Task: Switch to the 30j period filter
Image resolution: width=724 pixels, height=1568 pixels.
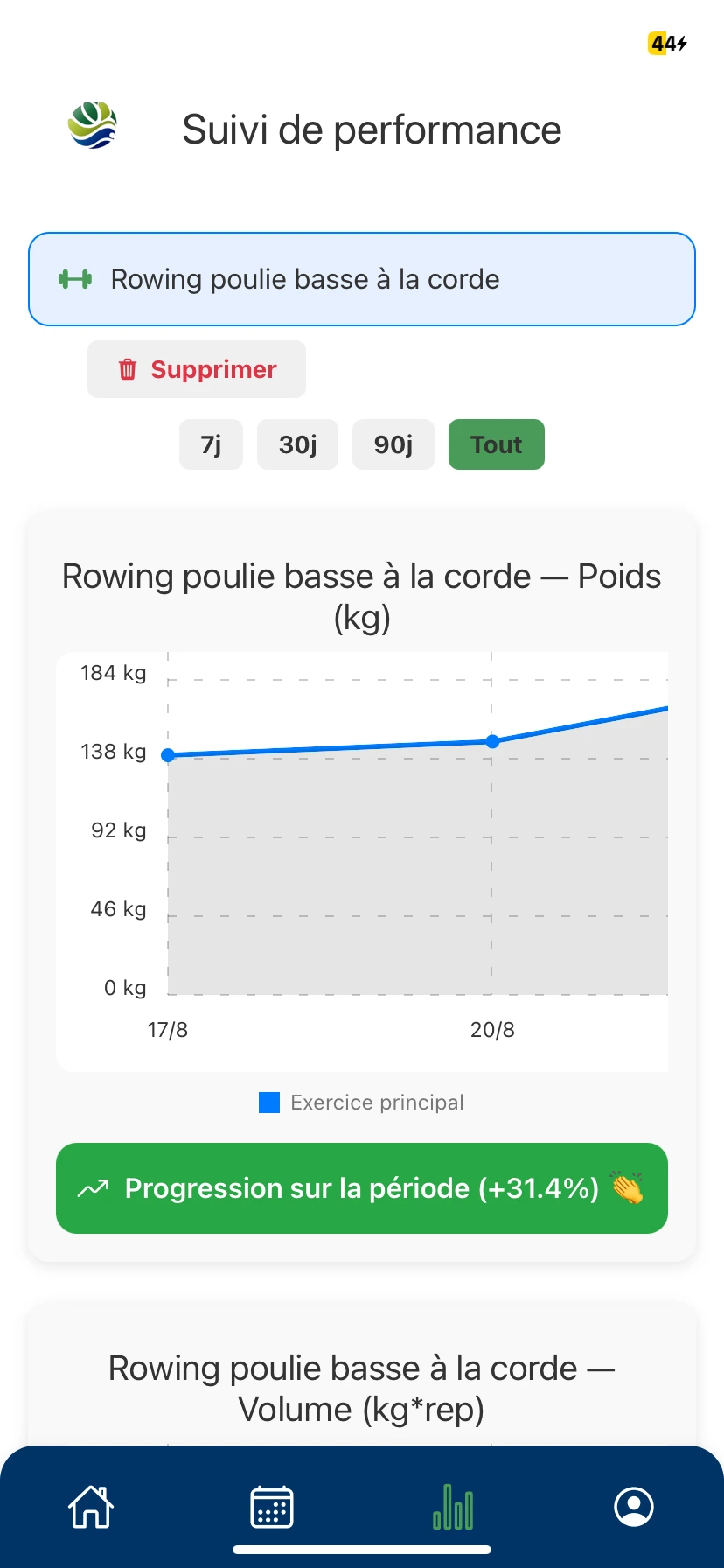Action: coord(297,444)
